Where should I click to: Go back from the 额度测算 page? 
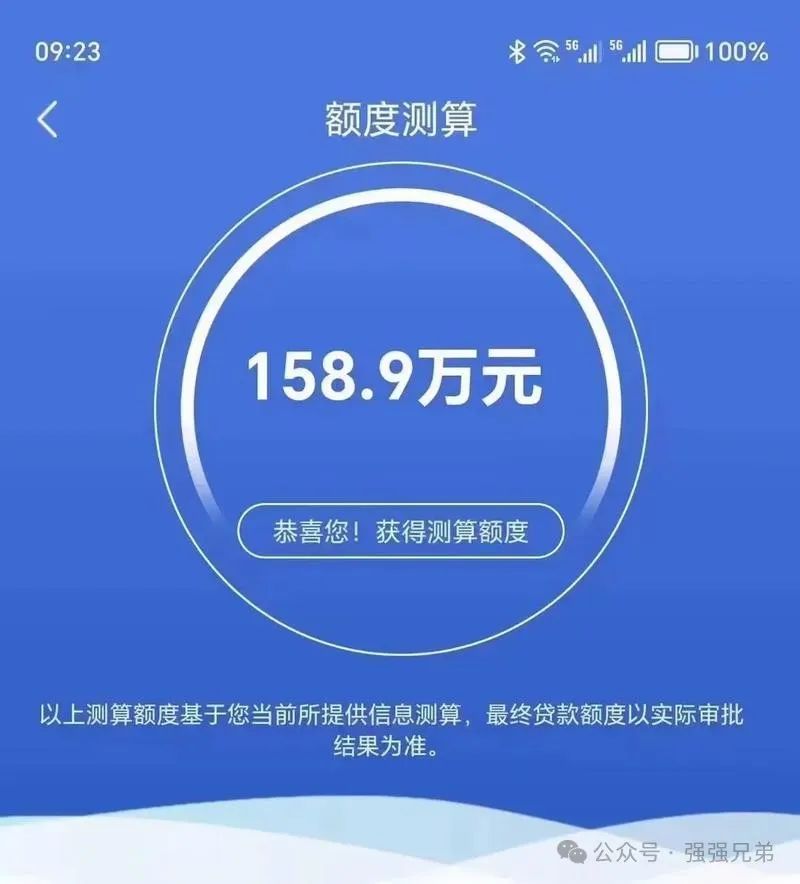pyautogui.click(x=47, y=120)
